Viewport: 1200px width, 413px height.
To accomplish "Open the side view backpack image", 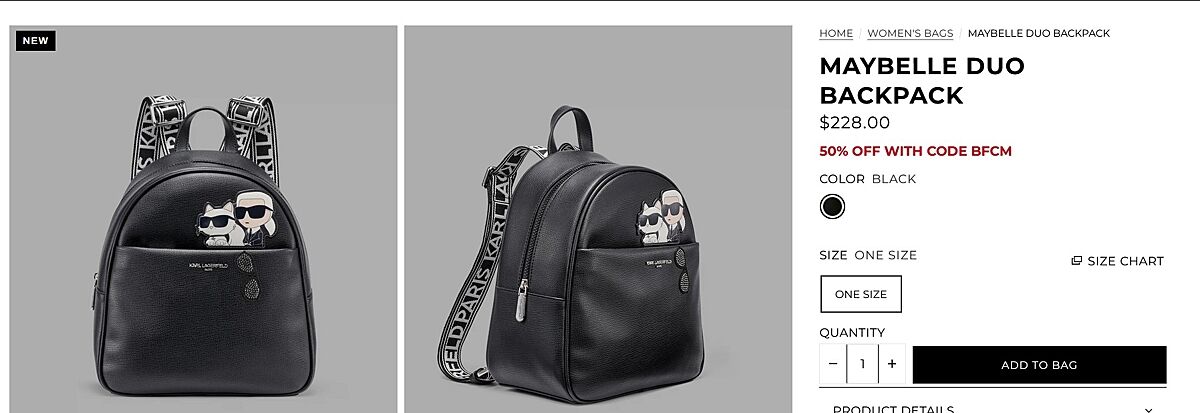I will [598, 219].
